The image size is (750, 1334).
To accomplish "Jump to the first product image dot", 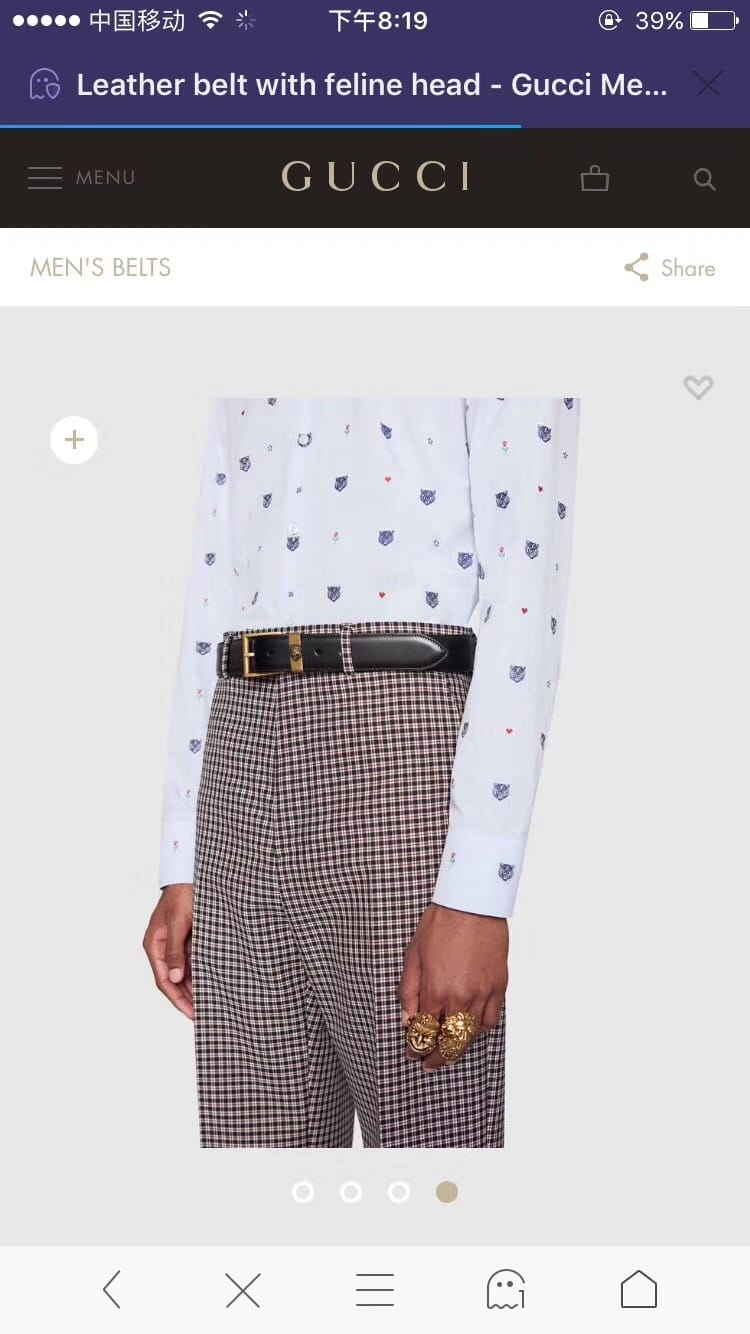I will pyautogui.click(x=303, y=1192).
